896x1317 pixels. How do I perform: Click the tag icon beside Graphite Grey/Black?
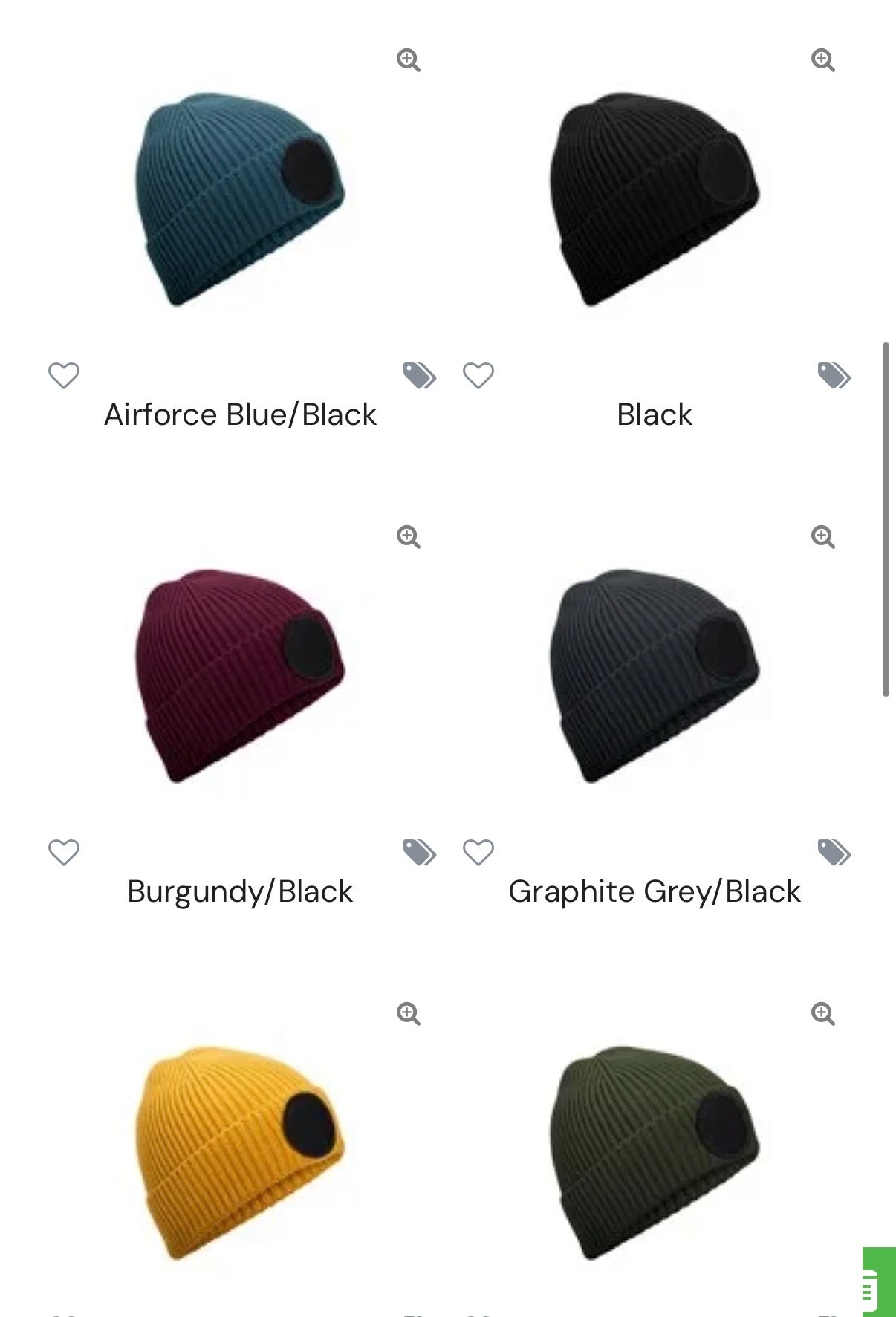click(x=832, y=853)
